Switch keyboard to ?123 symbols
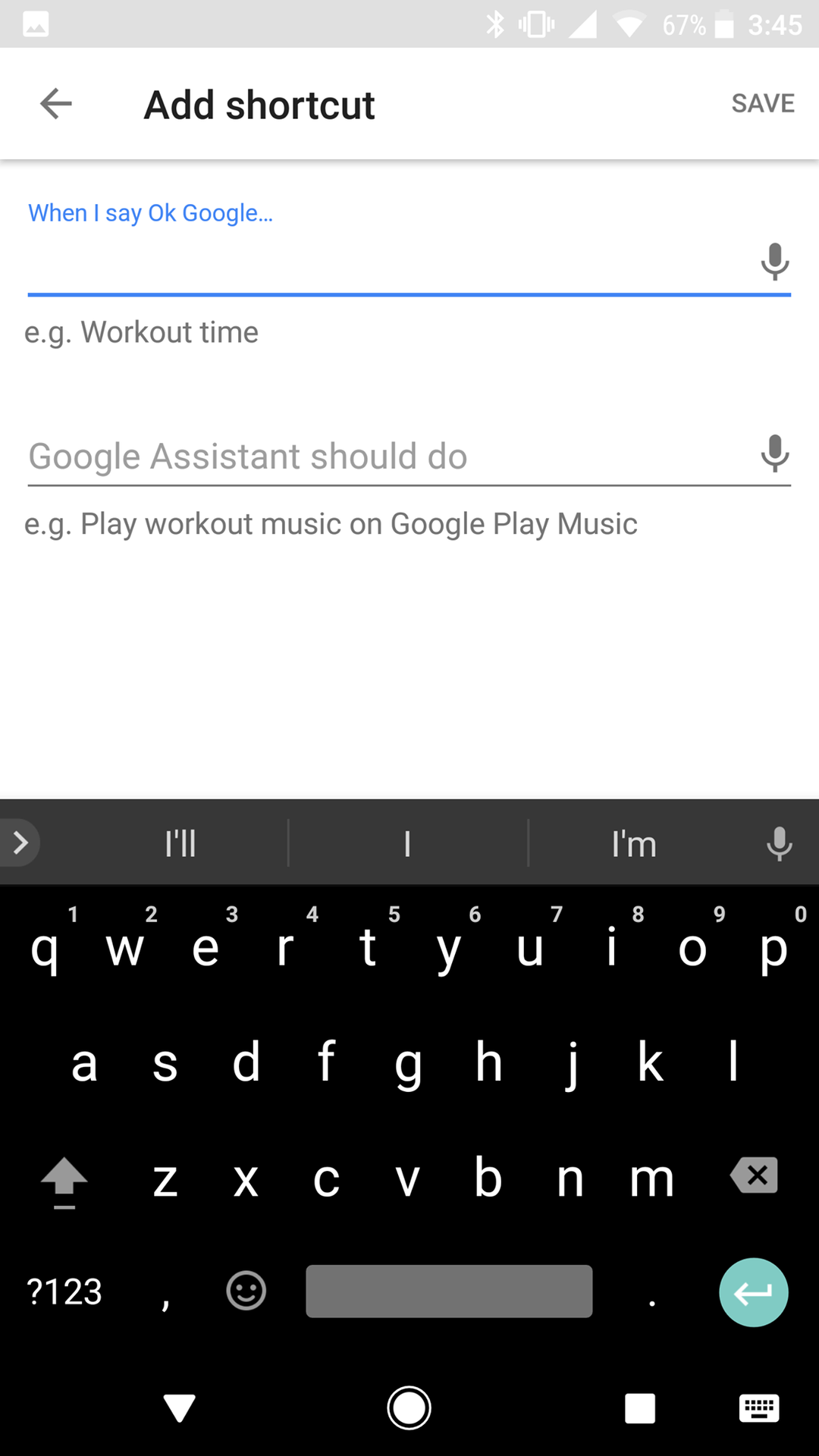 [x=64, y=1291]
